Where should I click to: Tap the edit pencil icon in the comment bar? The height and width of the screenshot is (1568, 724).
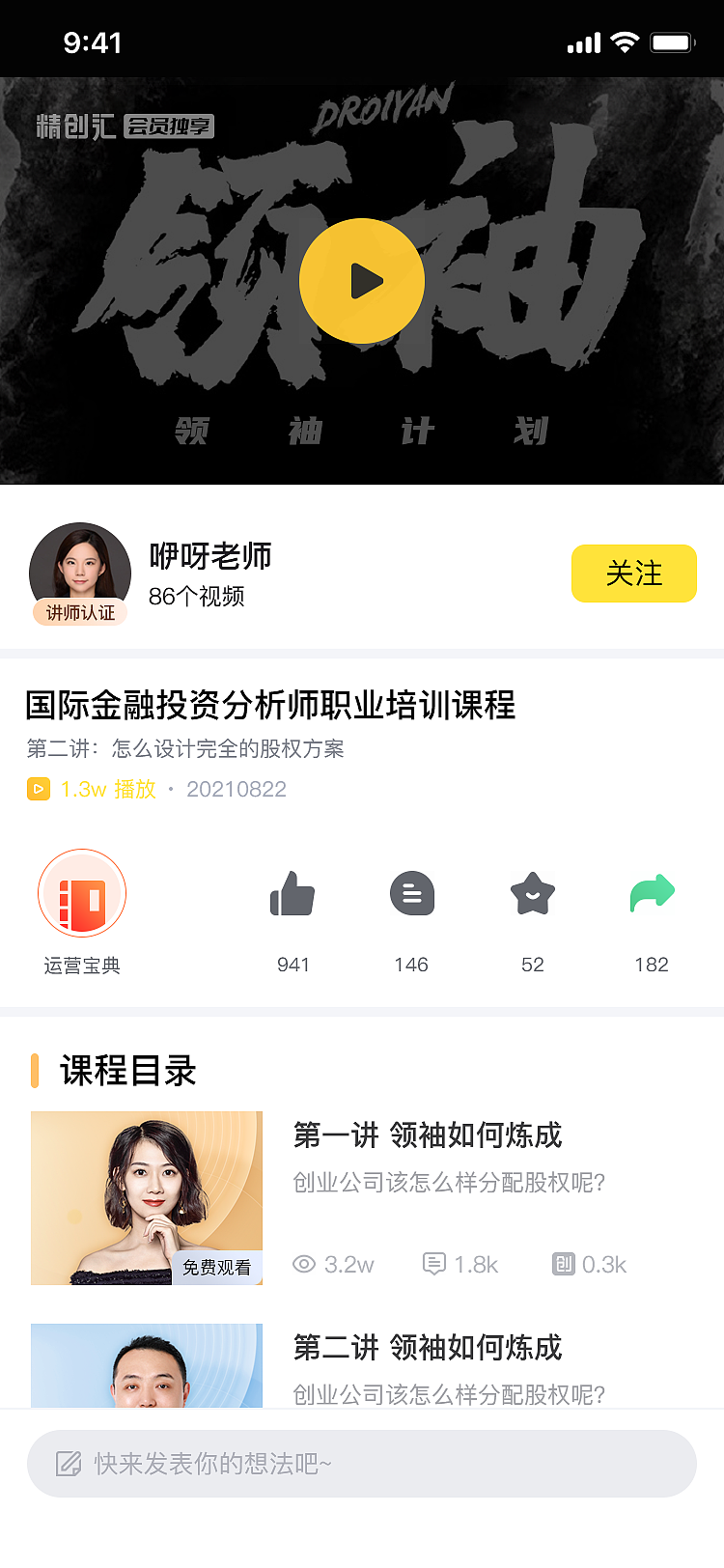click(66, 1464)
